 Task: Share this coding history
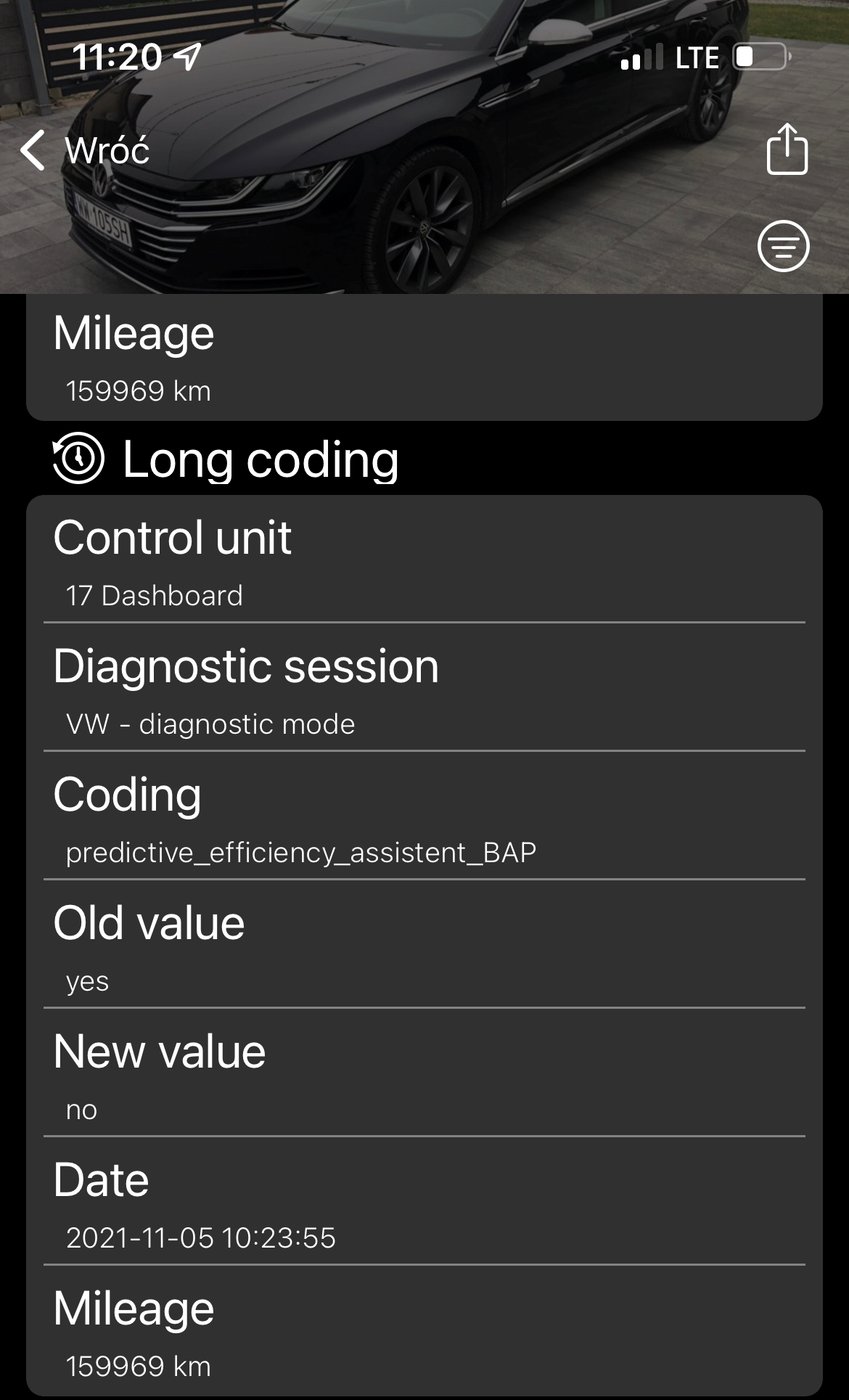pos(787,149)
